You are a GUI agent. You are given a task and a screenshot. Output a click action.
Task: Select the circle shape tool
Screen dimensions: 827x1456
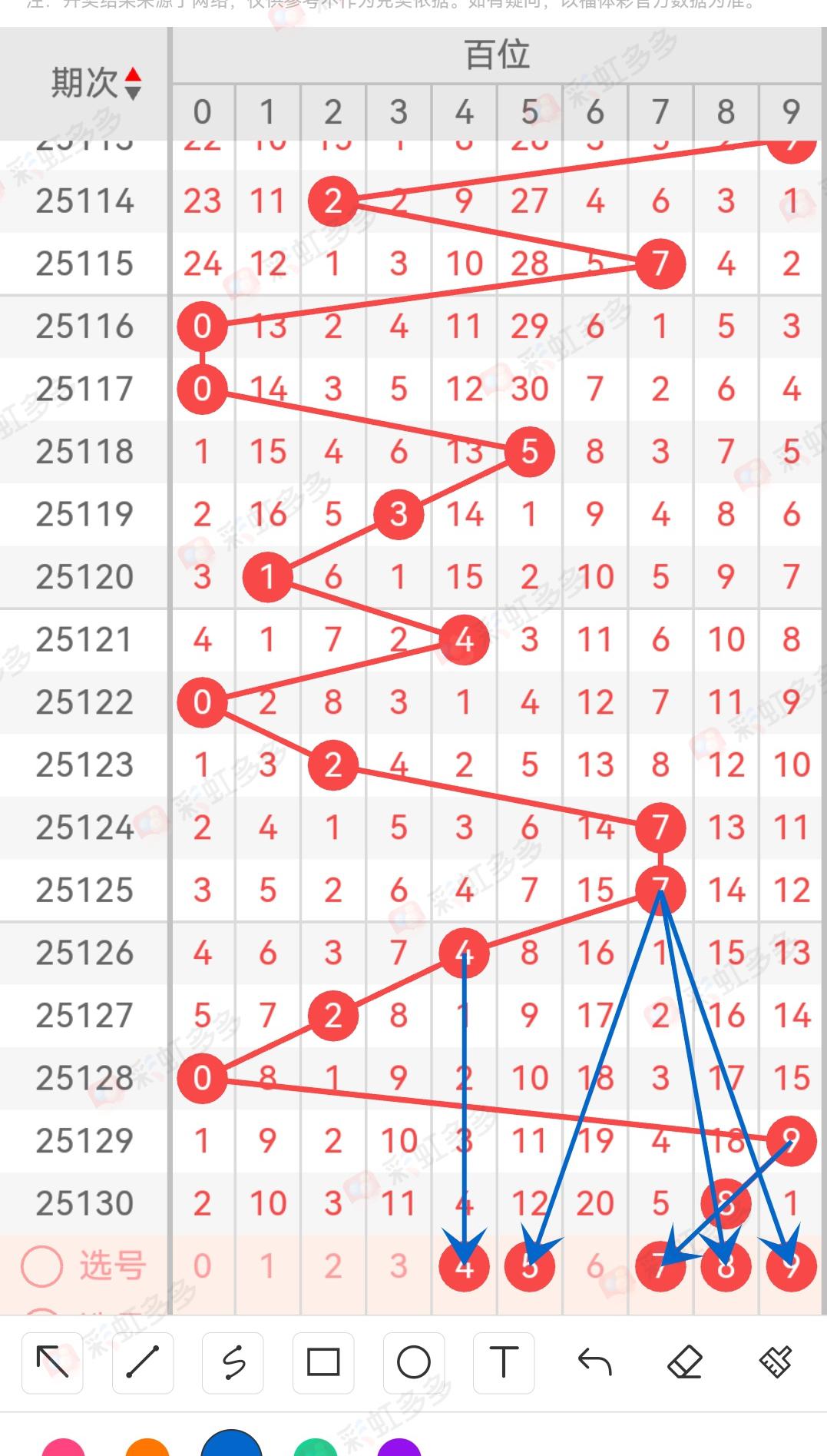[414, 1364]
